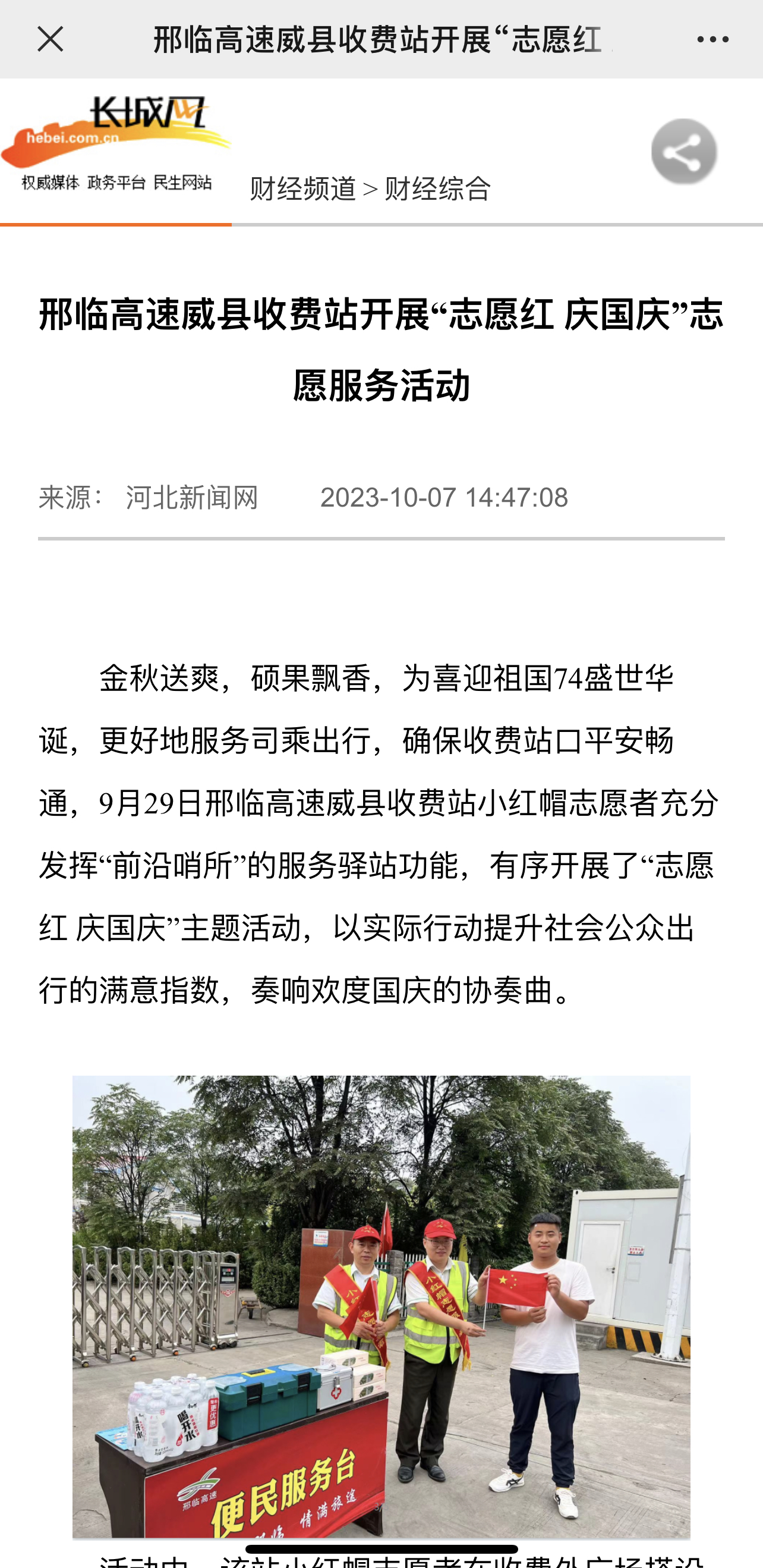This screenshot has height=1568, width=763.
Task: Share this article via the share icon
Action: (684, 152)
